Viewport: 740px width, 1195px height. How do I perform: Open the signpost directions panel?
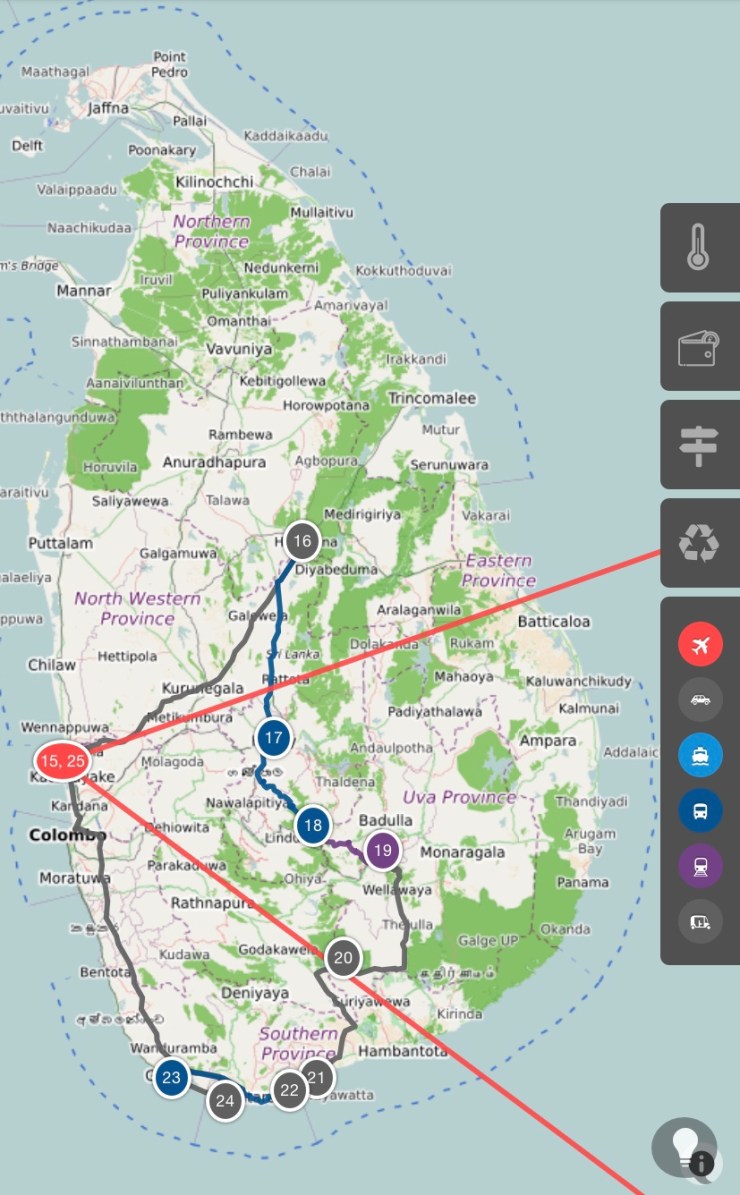click(699, 444)
